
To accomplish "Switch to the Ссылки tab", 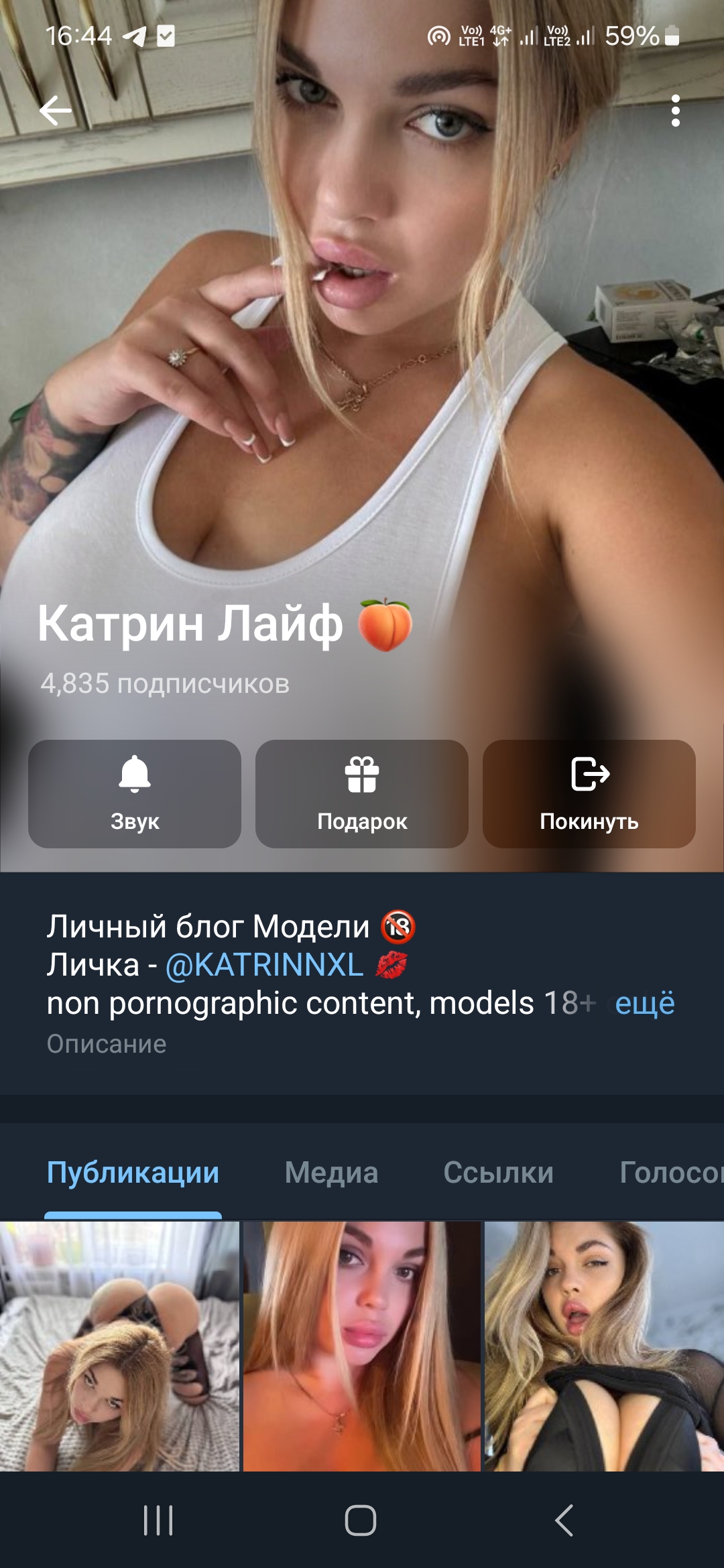I will [x=498, y=1173].
